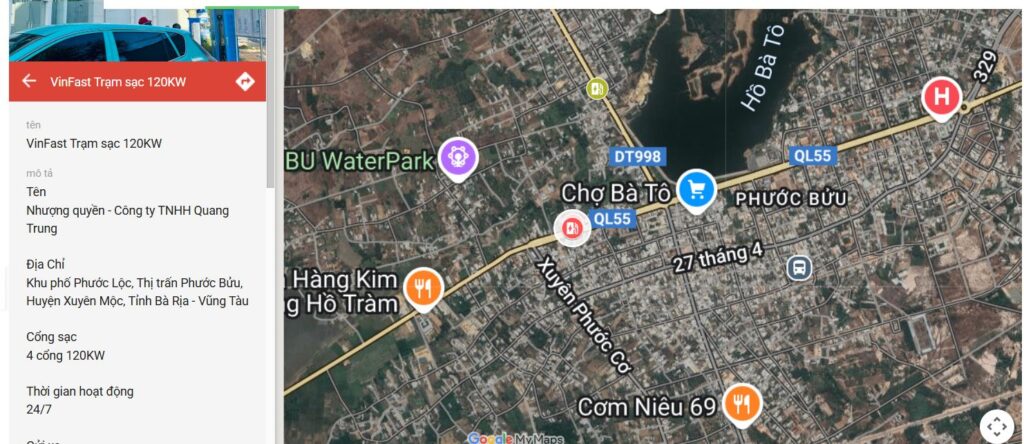This screenshot has height=444, width=1024.
Task: Go back from VinFast station details
Action: [29, 82]
